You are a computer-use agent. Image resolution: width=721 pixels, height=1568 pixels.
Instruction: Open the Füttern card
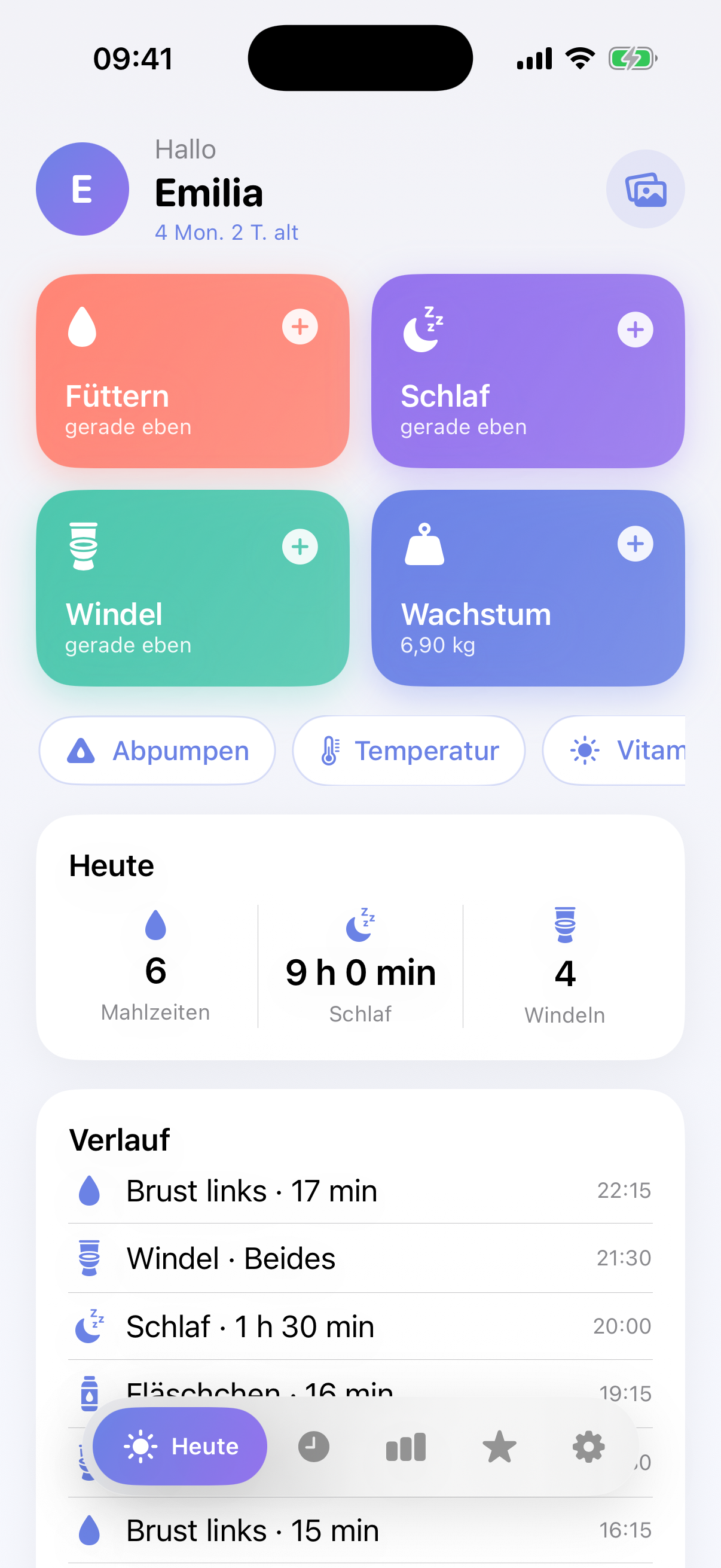point(193,371)
